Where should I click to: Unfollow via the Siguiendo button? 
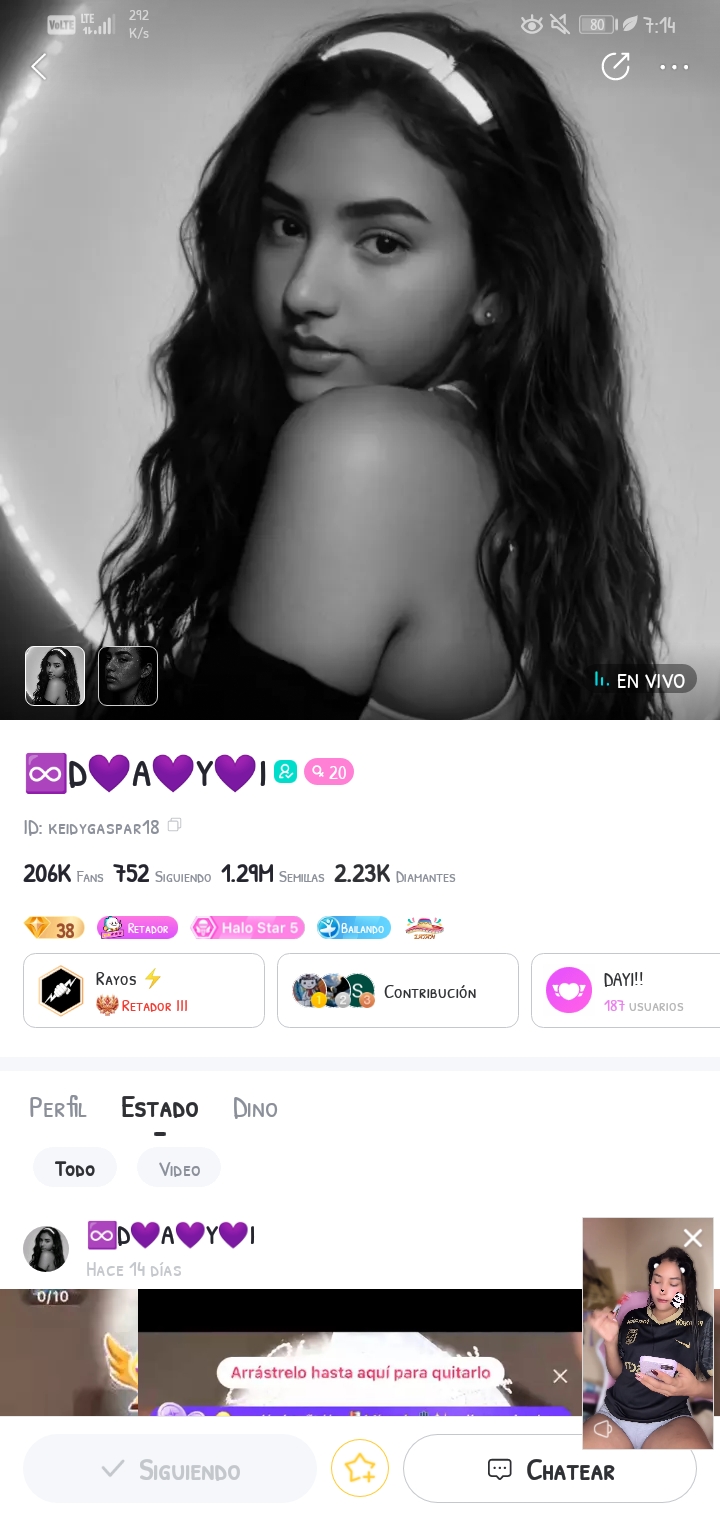(170, 1469)
